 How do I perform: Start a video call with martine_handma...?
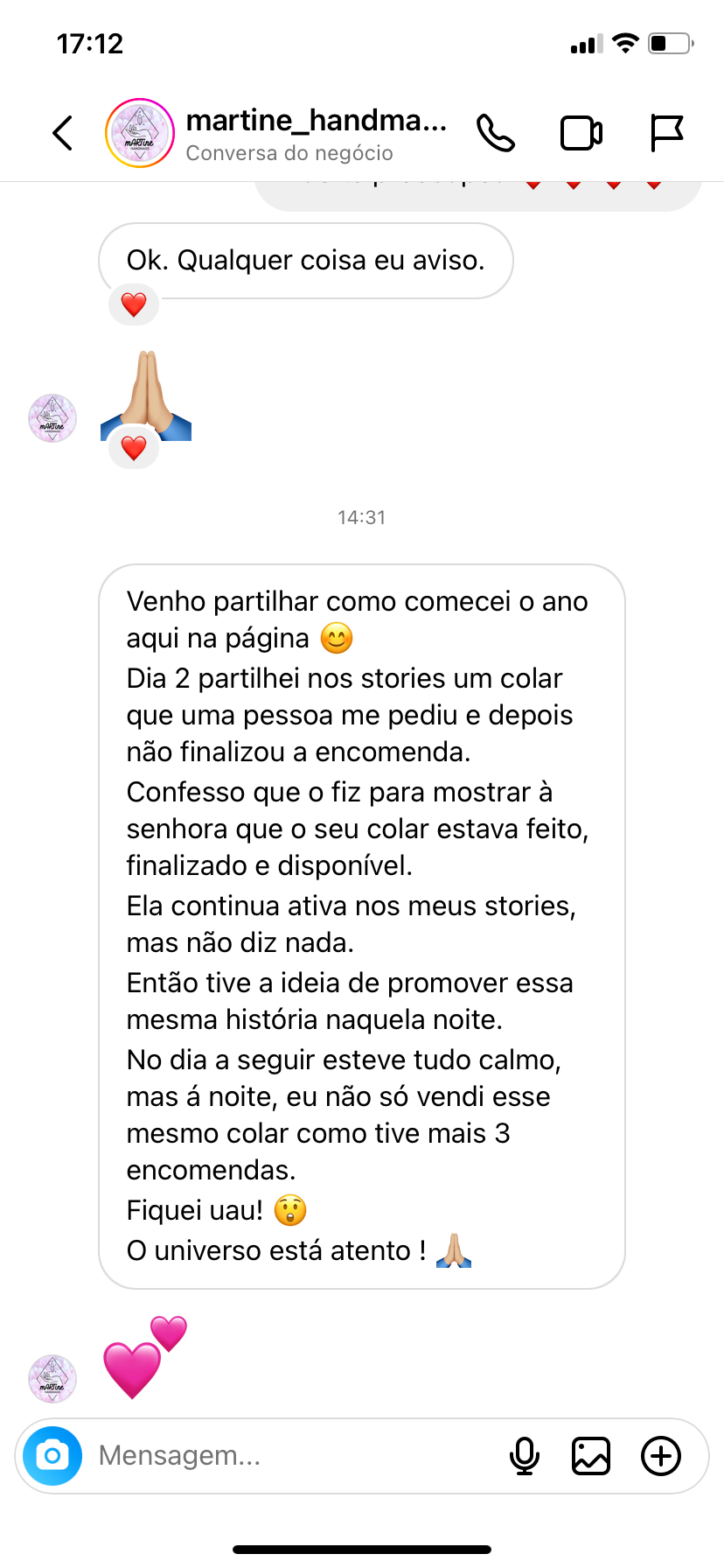581,133
